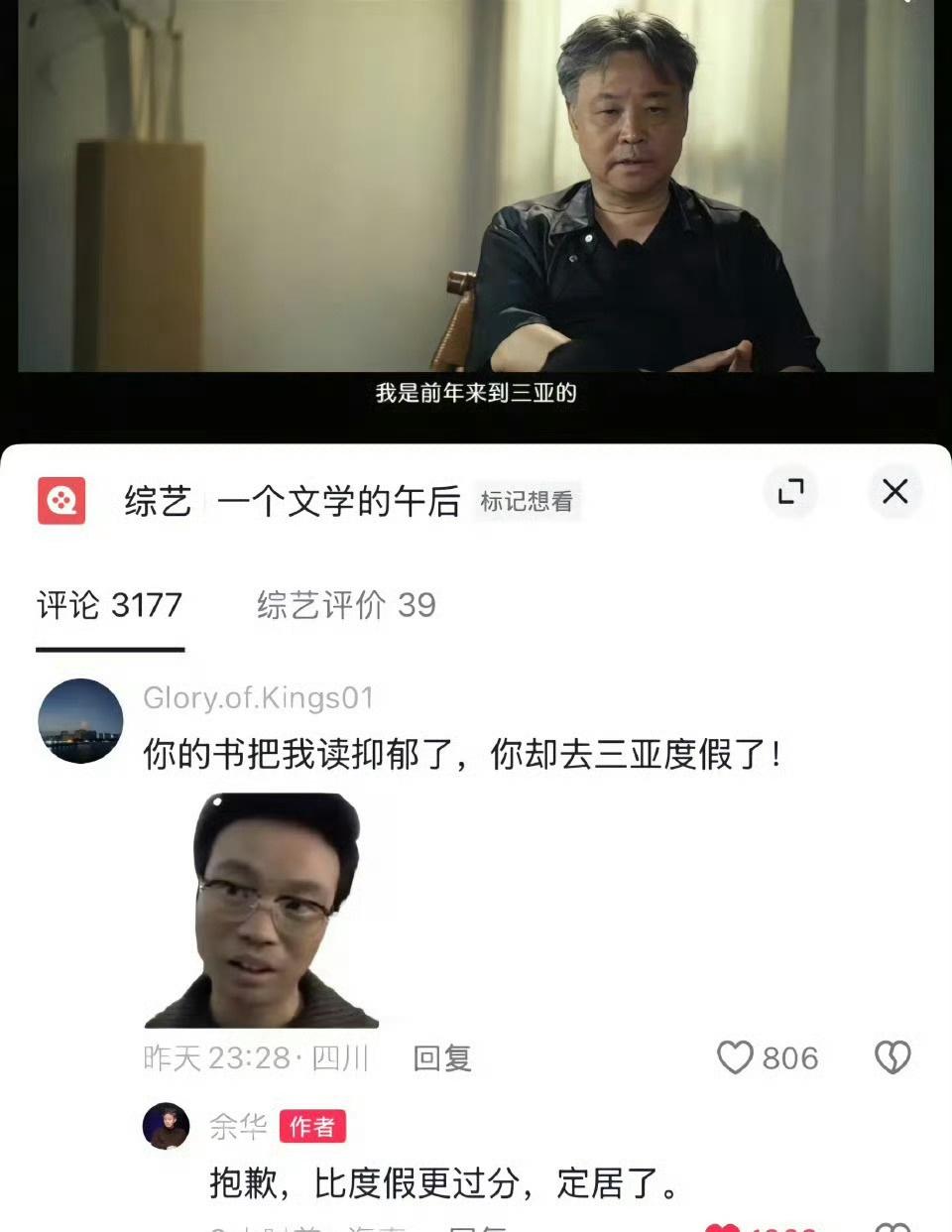Tap the 标记想看 button

[x=527, y=502]
